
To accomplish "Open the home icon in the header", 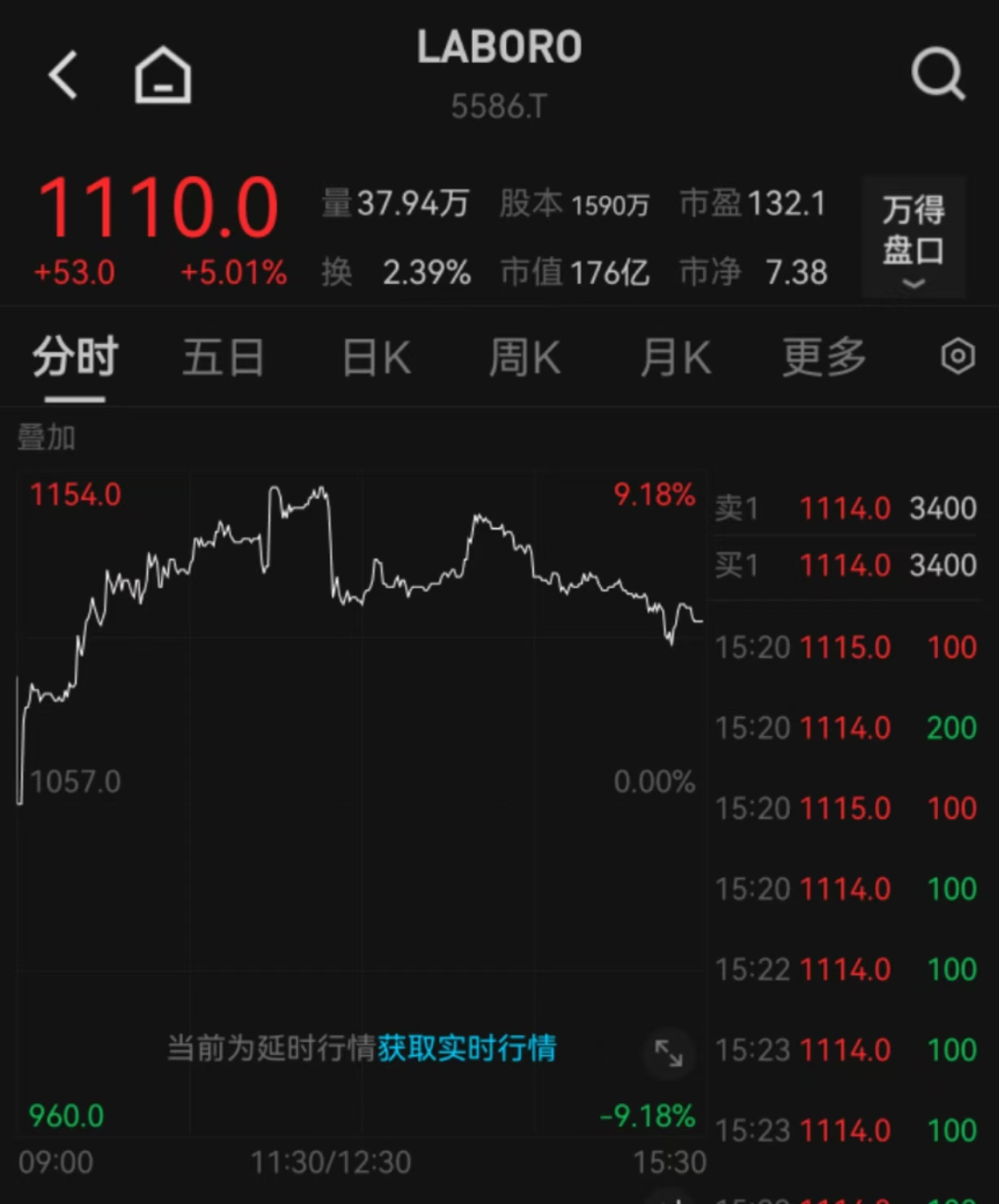I will pyautogui.click(x=163, y=74).
